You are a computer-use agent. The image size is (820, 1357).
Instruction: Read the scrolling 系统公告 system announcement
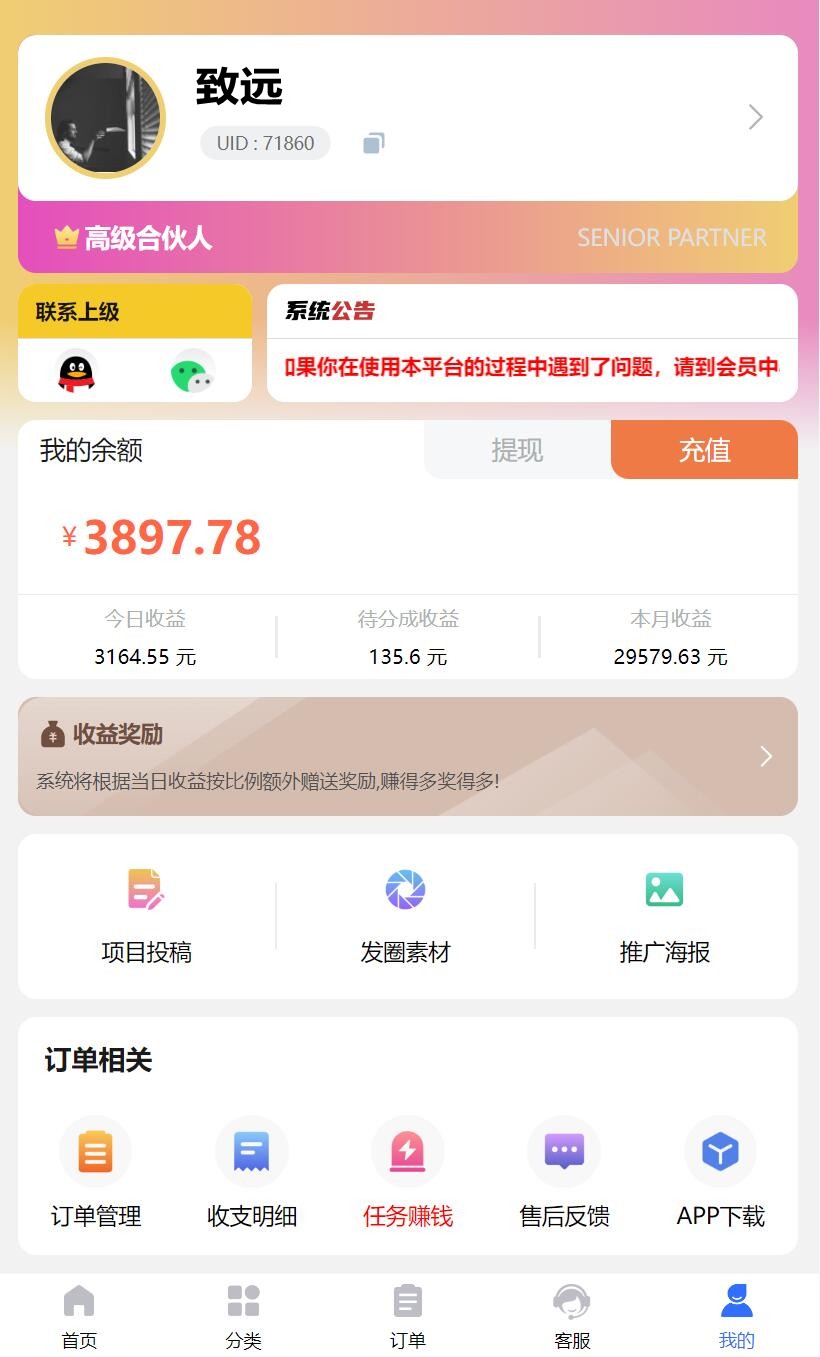pyautogui.click(x=532, y=367)
